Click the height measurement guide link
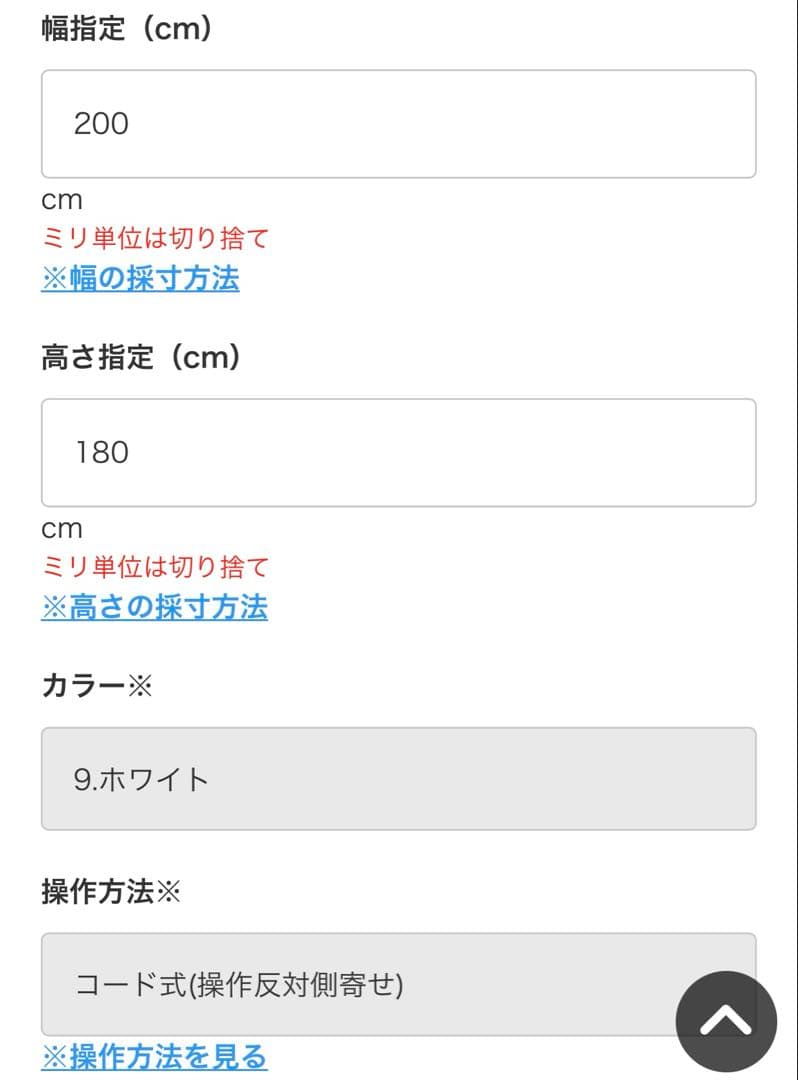This screenshot has width=798, height=1080. (155, 607)
